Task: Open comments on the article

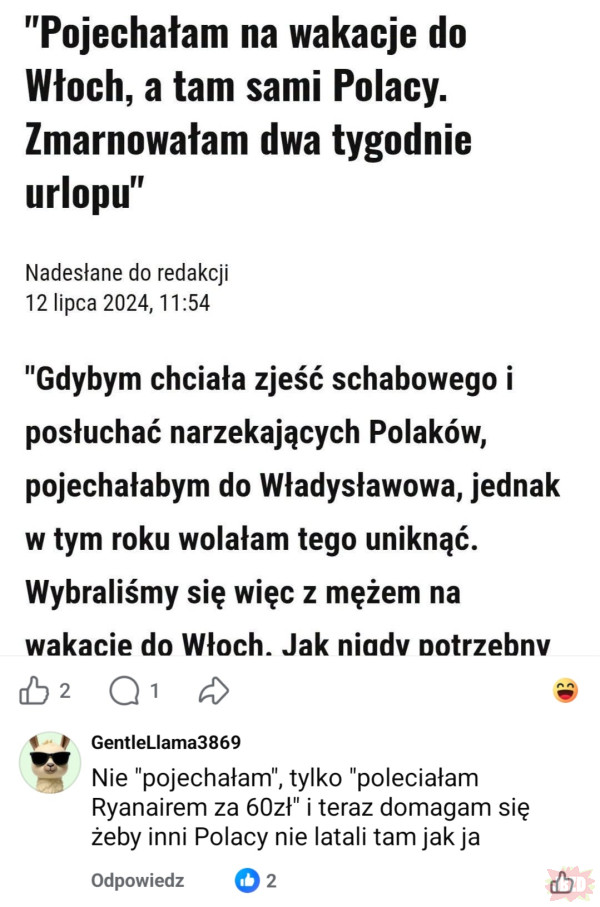Action: 124,690
